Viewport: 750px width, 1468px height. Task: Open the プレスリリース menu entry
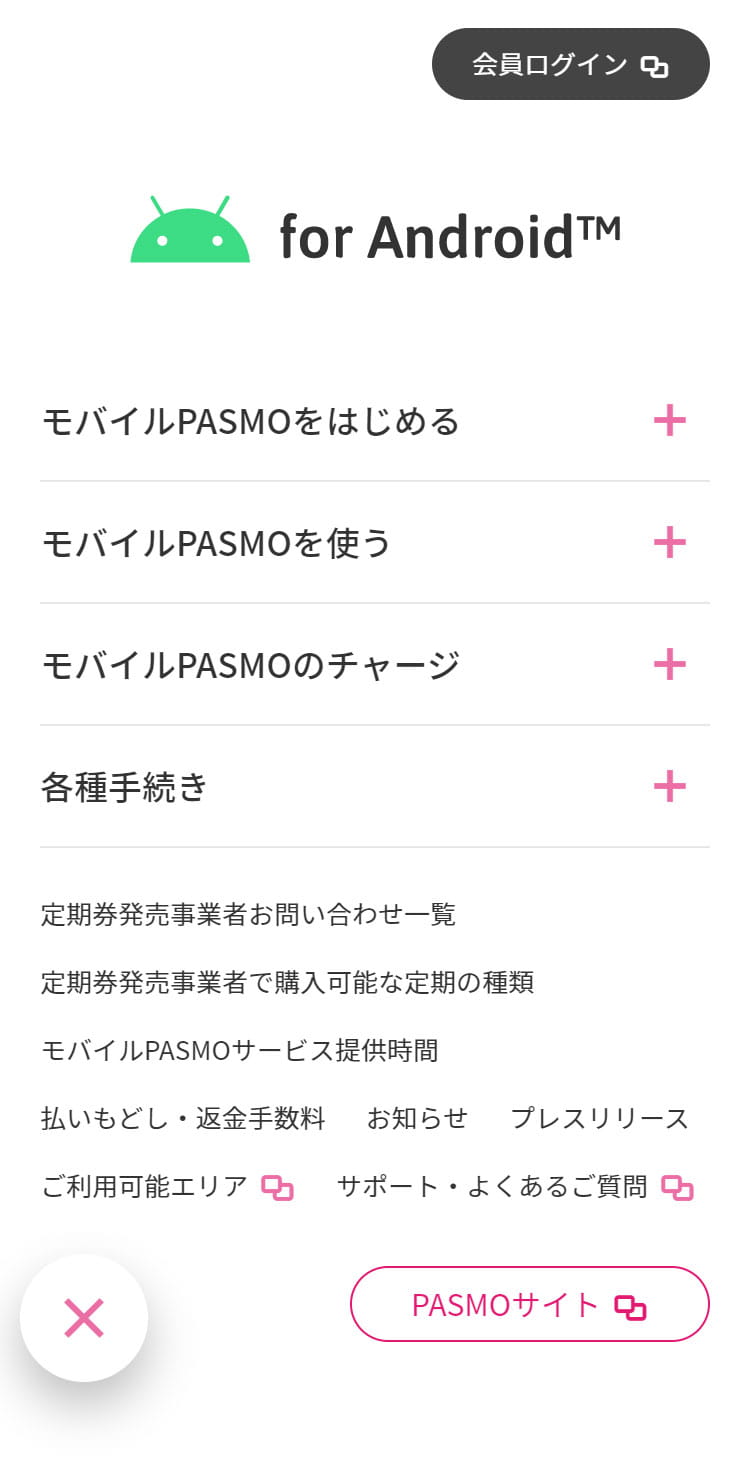coord(599,1119)
